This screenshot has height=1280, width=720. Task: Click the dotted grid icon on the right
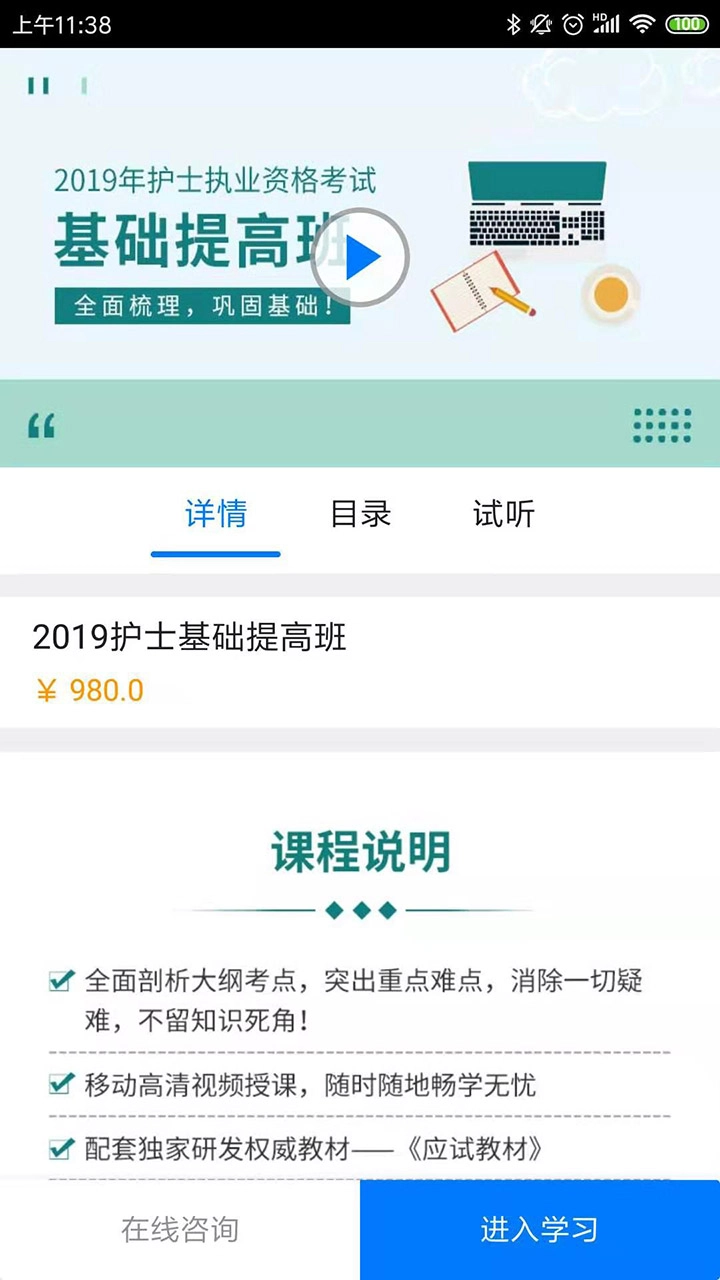[662, 425]
